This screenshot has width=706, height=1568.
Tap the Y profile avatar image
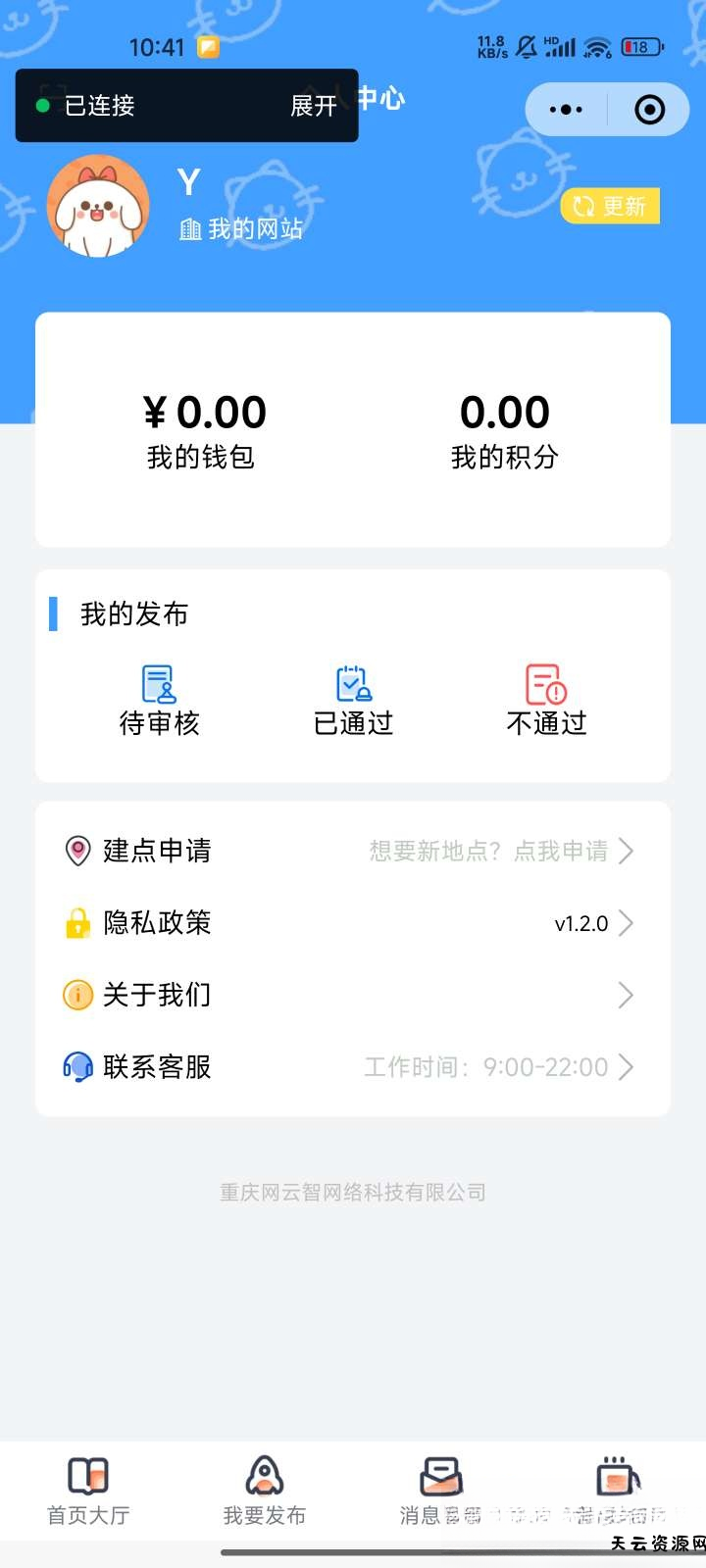pyautogui.click(x=98, y=206)
